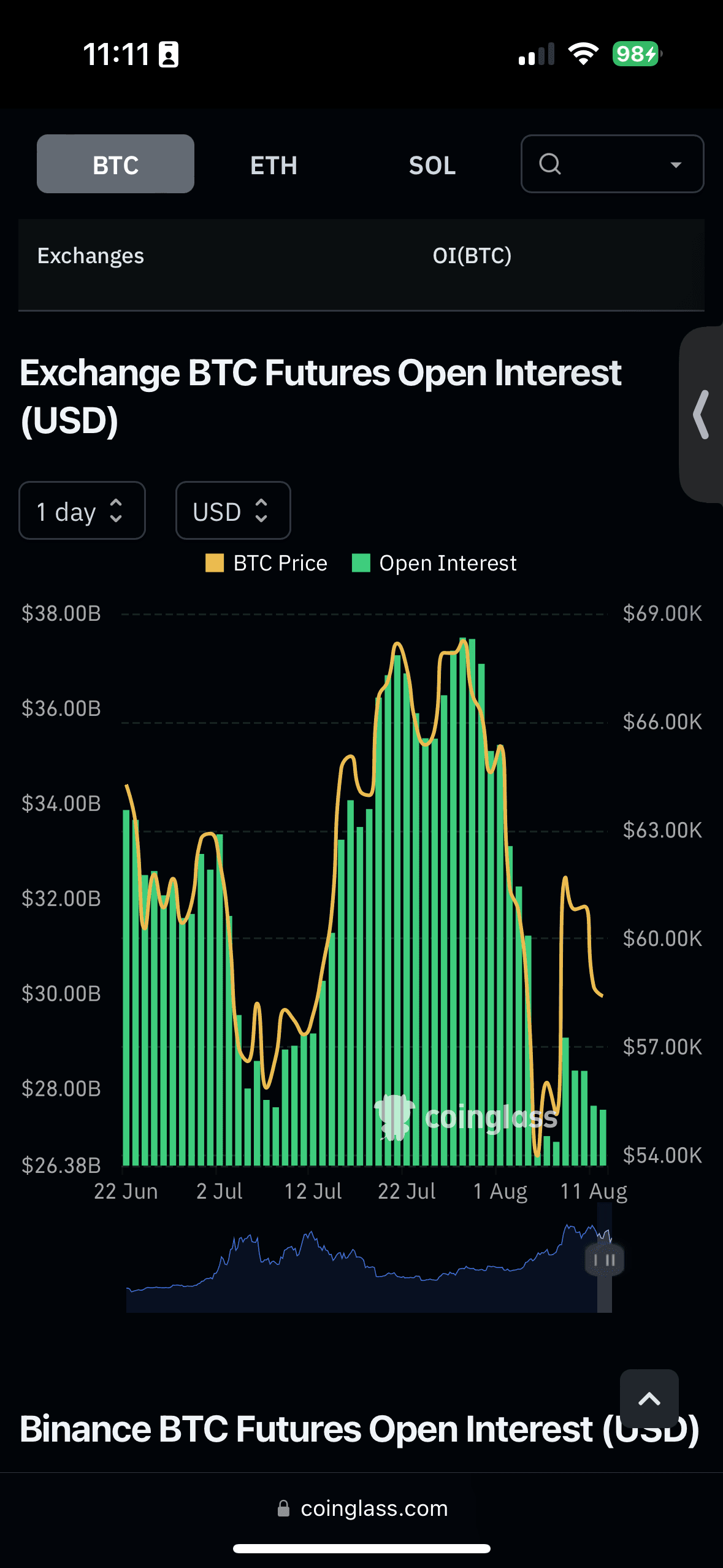Image resolution: width=723 pixels, height=1568 pixels.
Task: Switch to the SOL tab
Action: coord(432,166)
